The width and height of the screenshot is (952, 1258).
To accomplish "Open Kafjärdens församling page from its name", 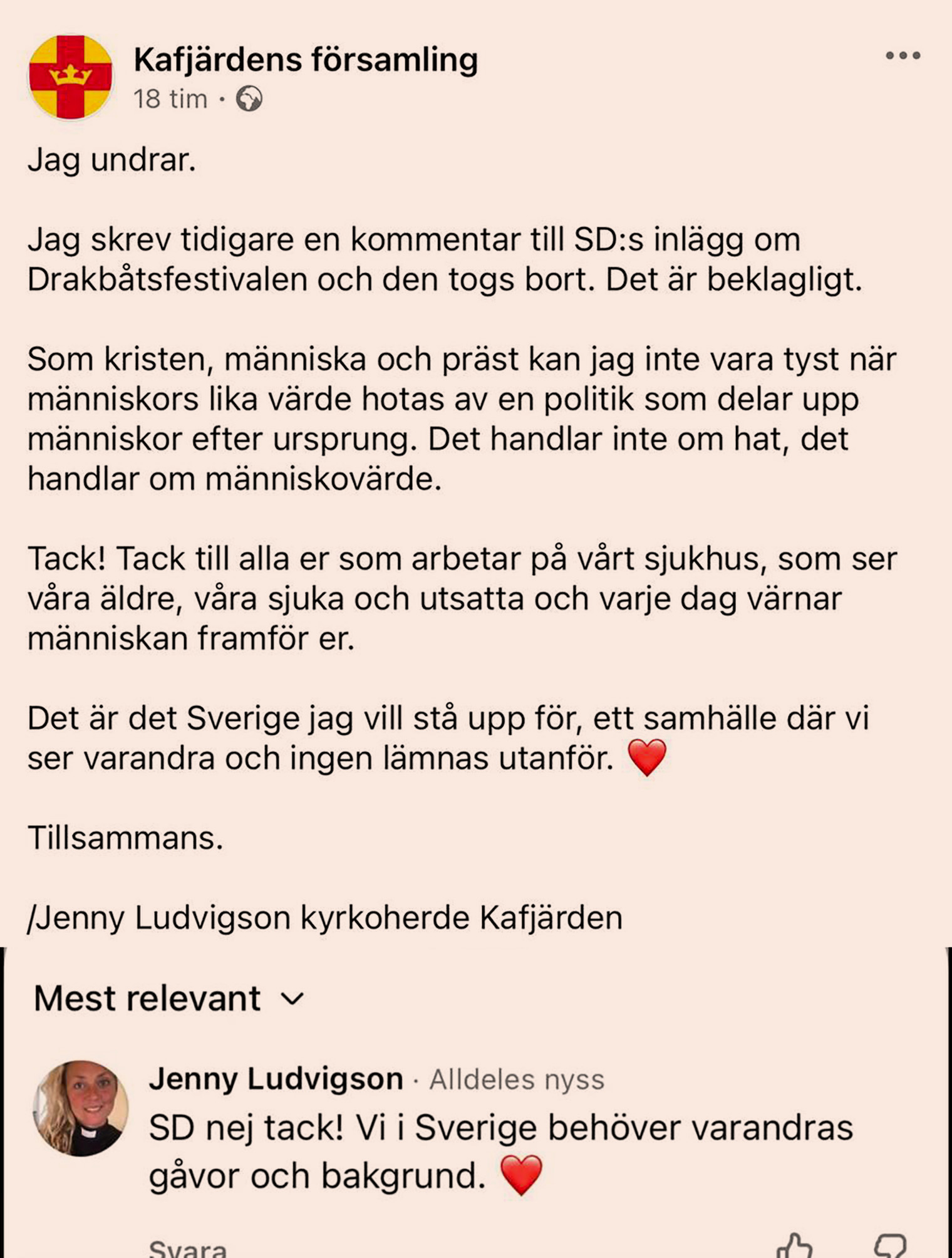I will (x=306, y=60).
